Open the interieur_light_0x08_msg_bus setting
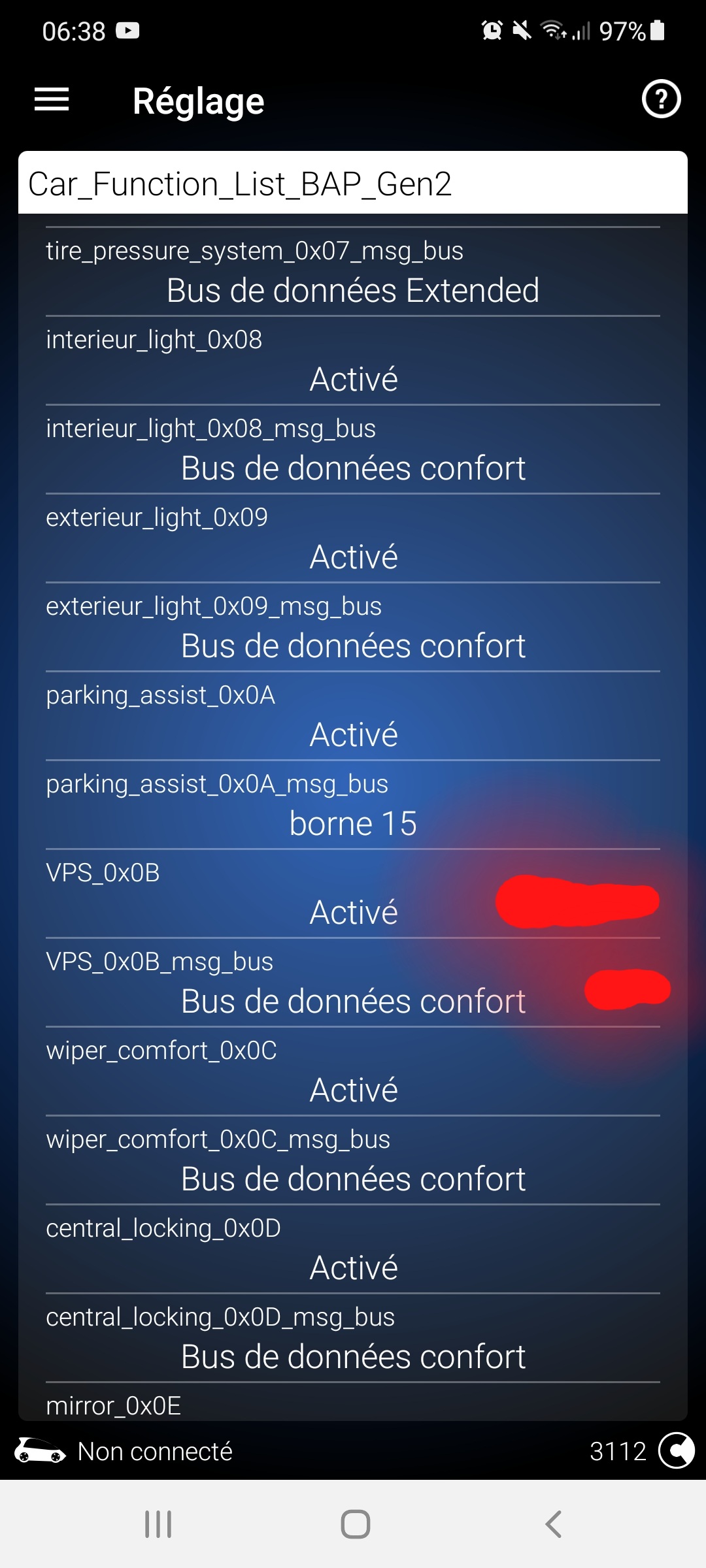 (353, 450)
